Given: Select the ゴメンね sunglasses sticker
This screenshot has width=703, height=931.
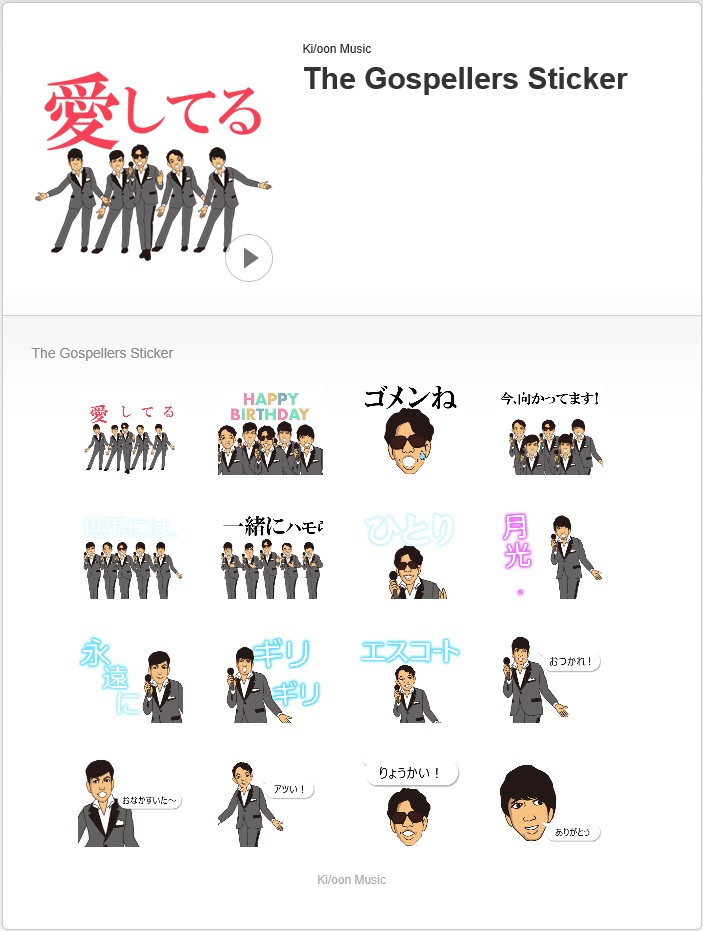Looking at the screenshot, I should click(410, 432).
